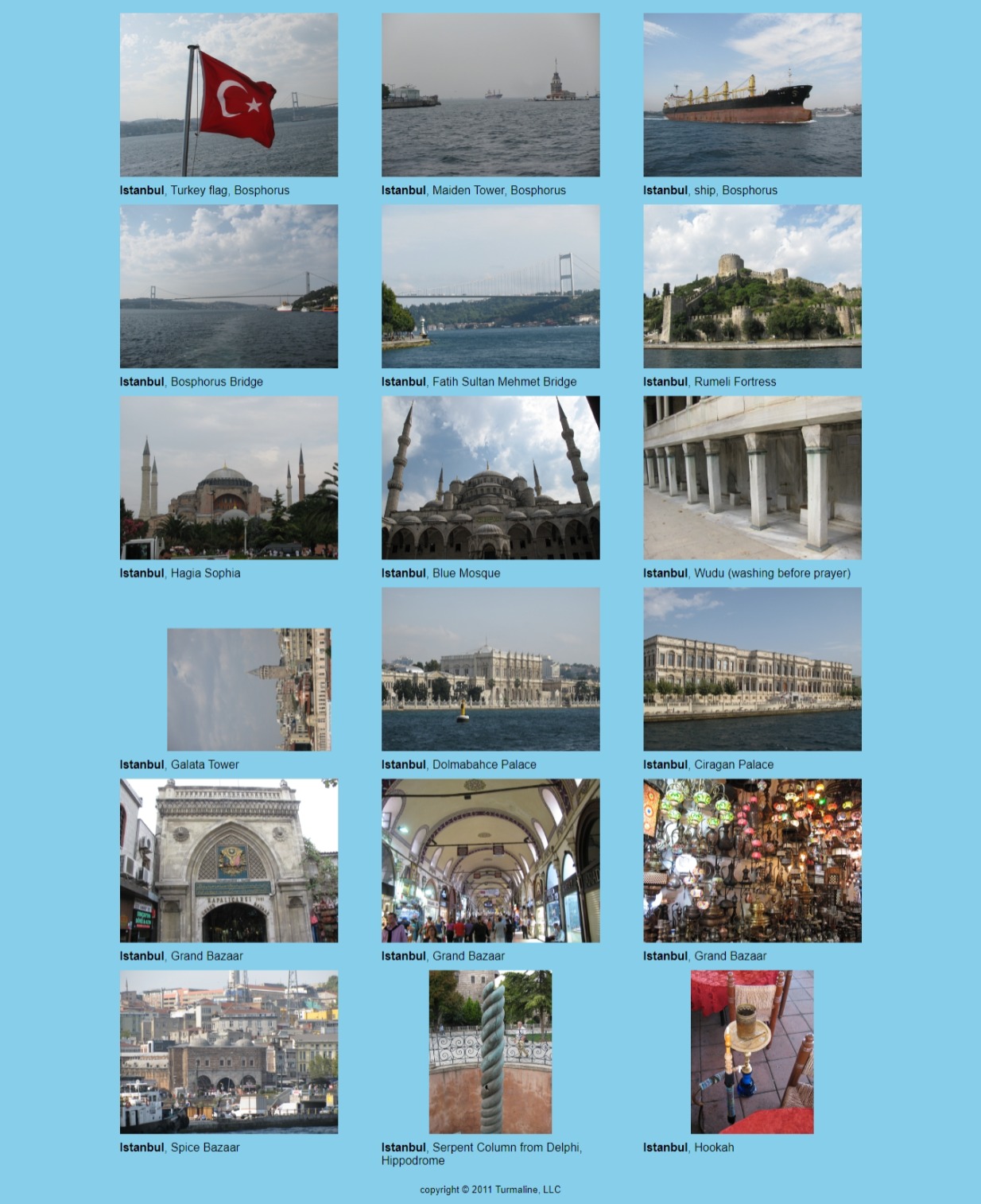
Task: Open the Fatih Sultan Mehmet Bridge photo
Action: click(x=490, y=286)
